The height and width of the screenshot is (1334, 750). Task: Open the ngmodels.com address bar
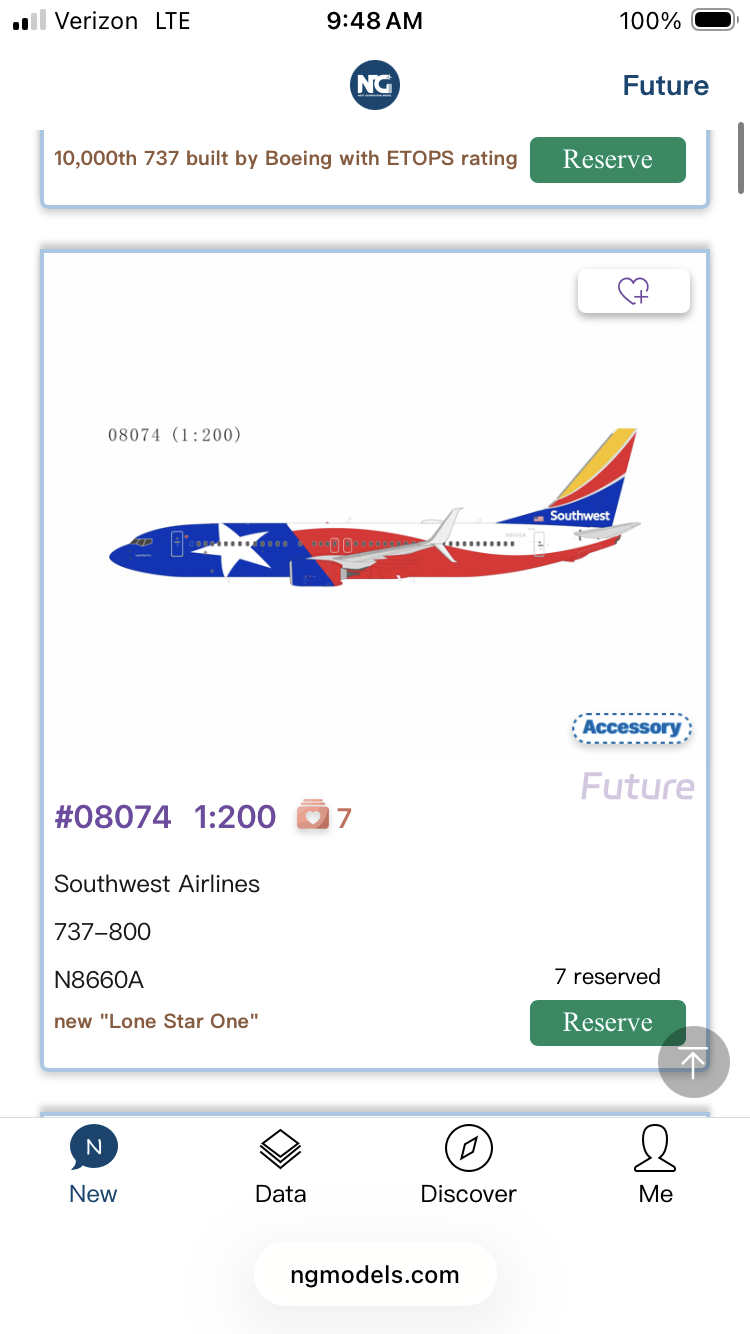[x=375, y=1274]
